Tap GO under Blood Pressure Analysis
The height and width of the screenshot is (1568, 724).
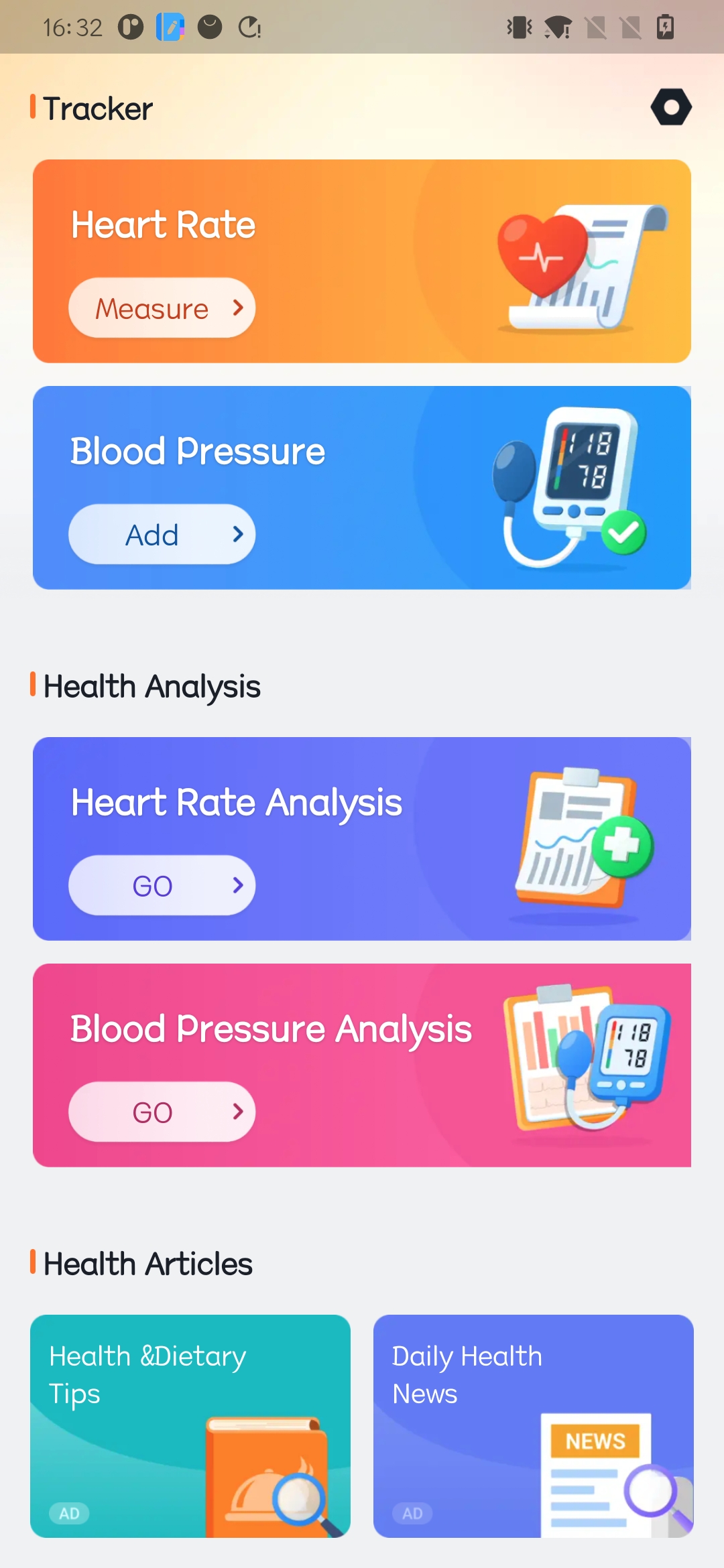(162, 1112)
